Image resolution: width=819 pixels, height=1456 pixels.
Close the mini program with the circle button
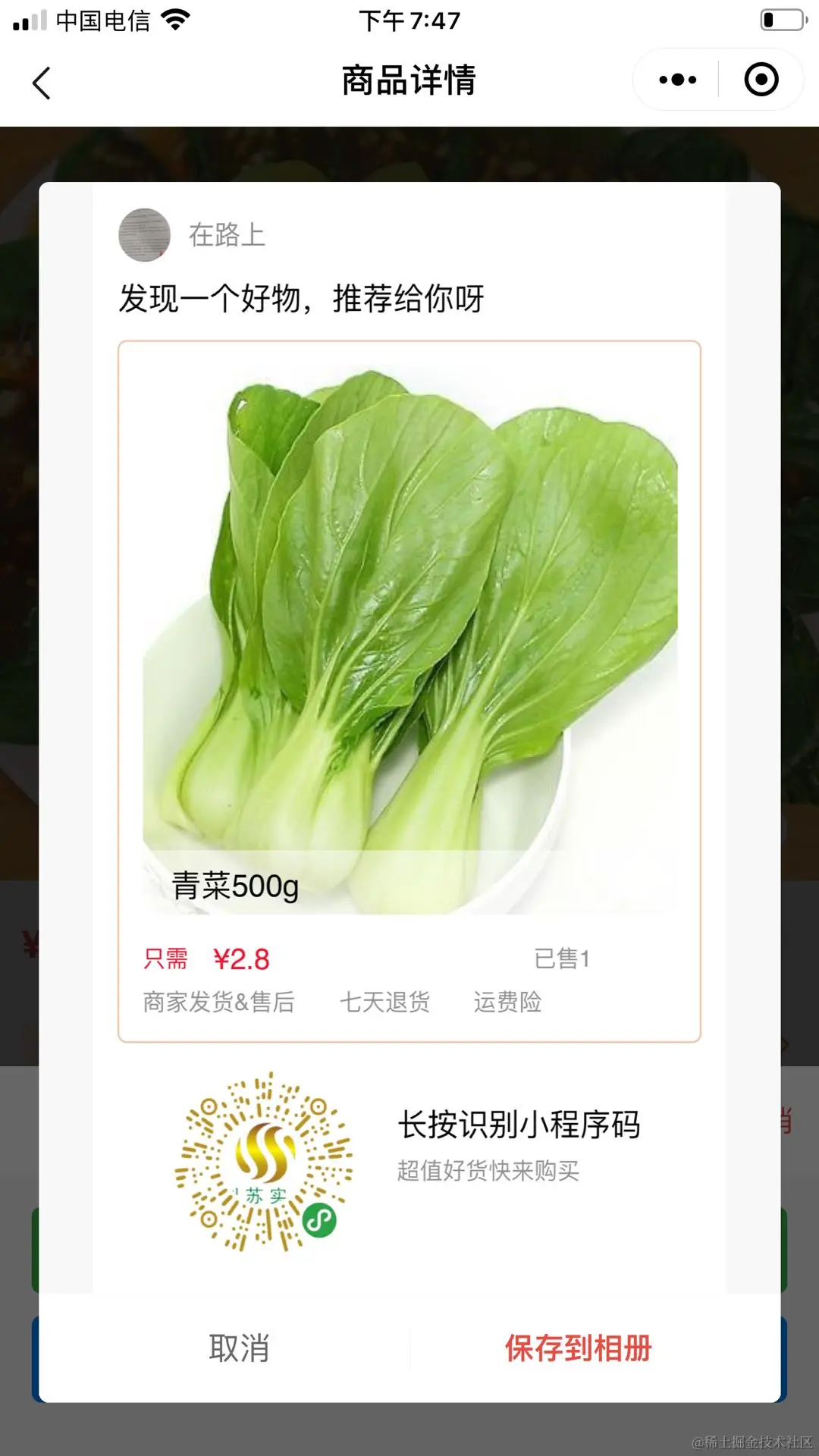761,80
